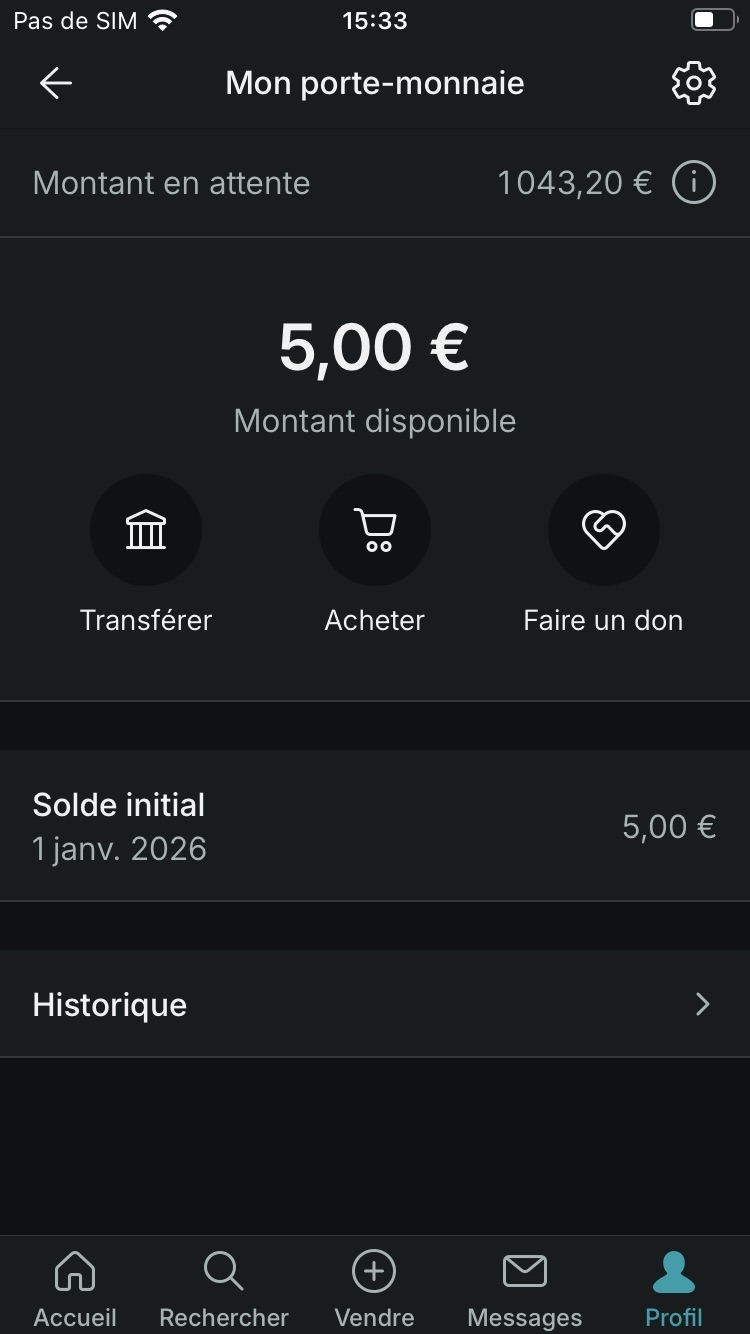Viewport: 750px width, 1334px height.
Task: Open the Solde initial entry
Action: click(375, 825)
